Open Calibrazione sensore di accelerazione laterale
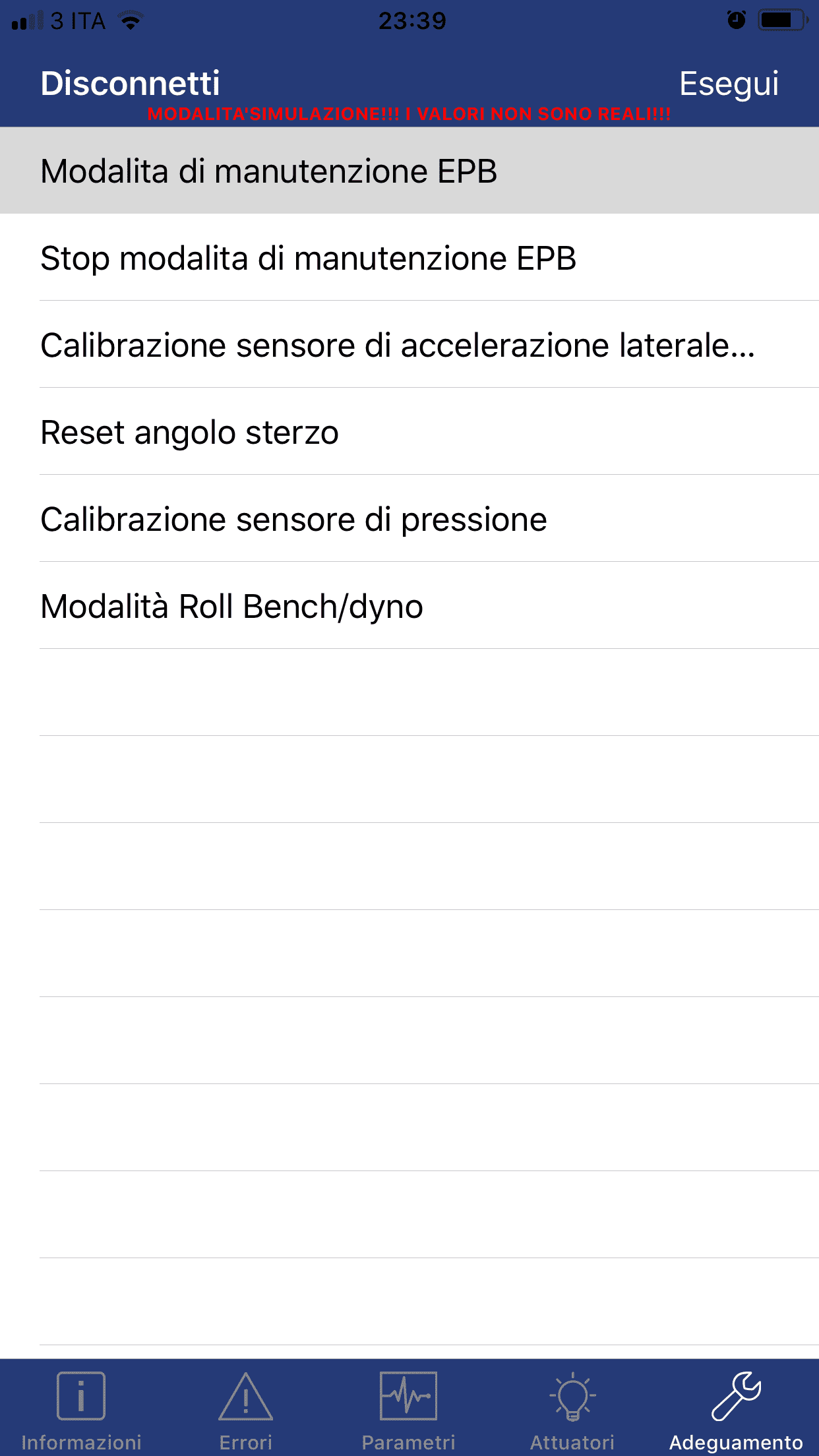The height and width of the screenshot is (1456, 819). 409,345
